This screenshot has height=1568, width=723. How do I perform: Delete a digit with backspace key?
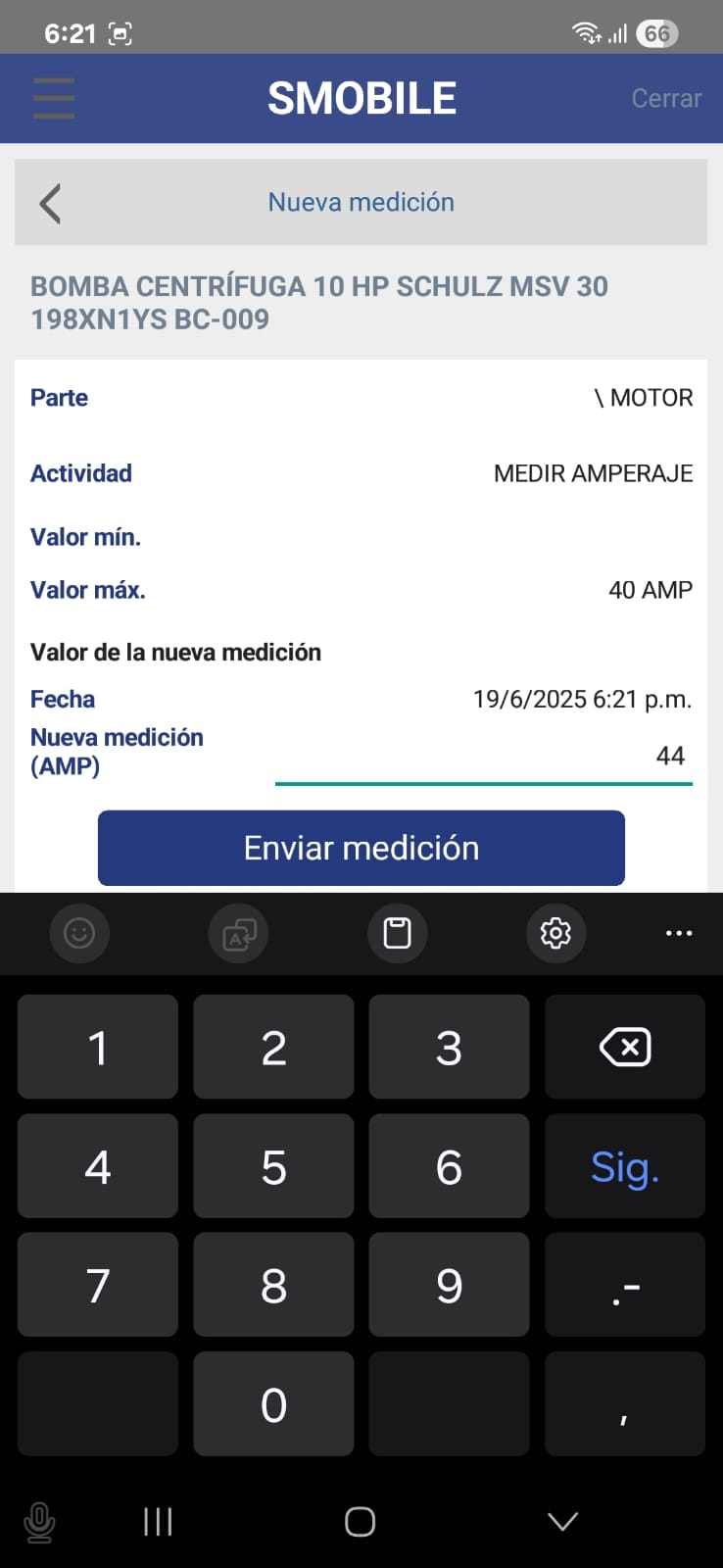tap(625, 1047)
